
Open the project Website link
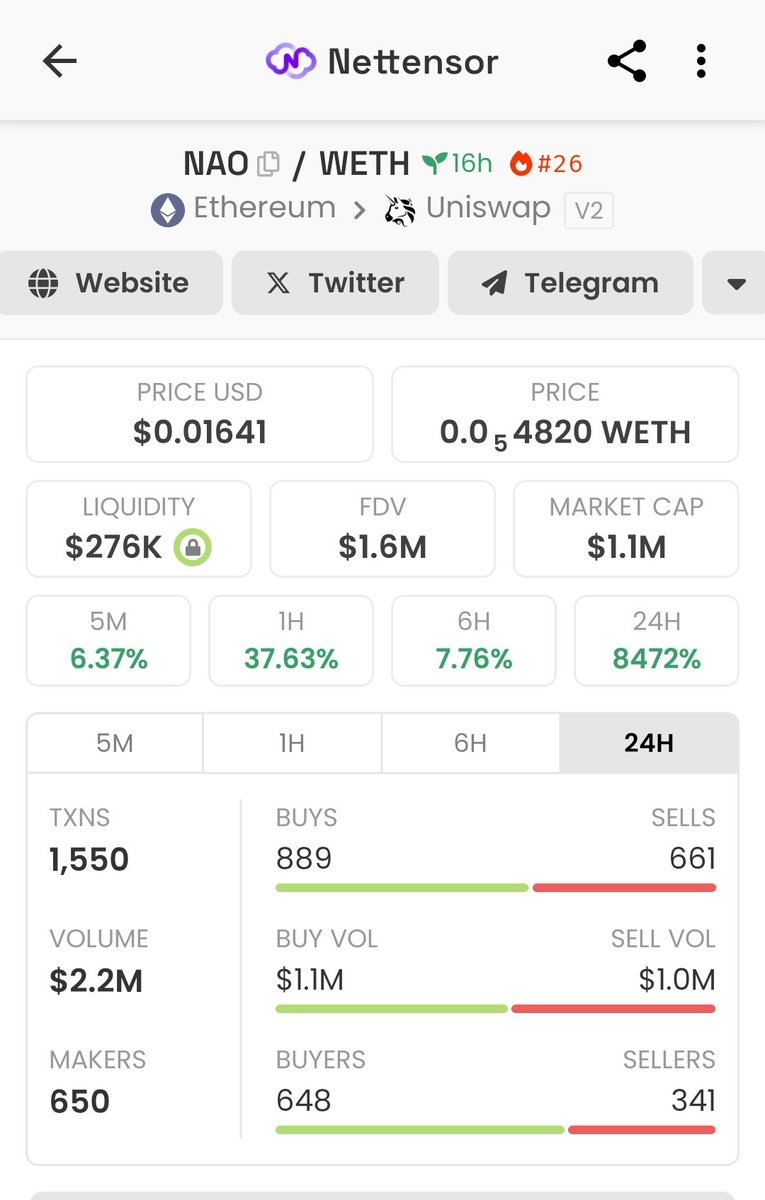click(x=109, y=283)
